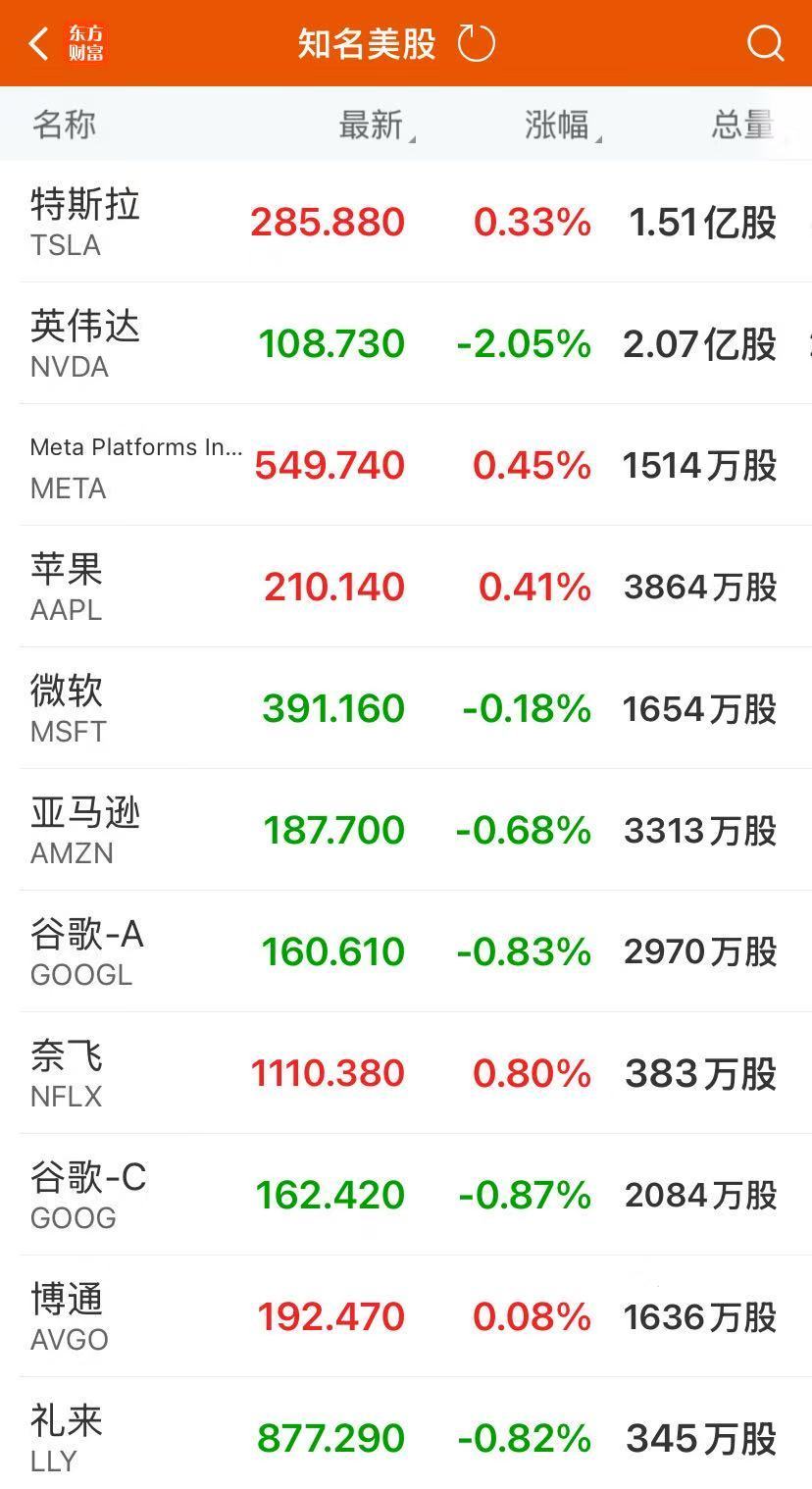Refresh the 知名美股 quotes
Image resolution: width=812 pixels, height=1489 pixels.
(x=477, y=44)
